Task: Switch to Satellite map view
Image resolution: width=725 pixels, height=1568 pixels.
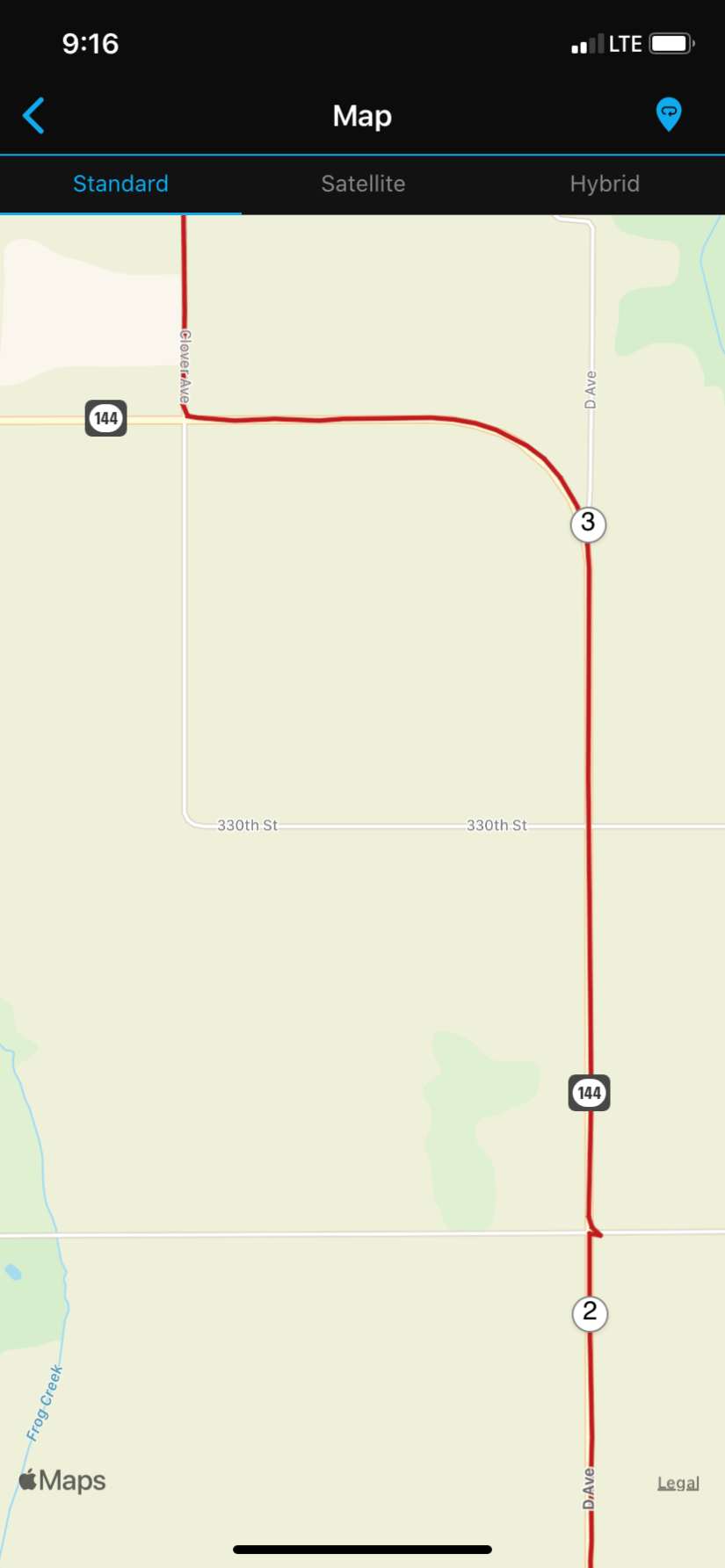Action: (x=363, y=184)
